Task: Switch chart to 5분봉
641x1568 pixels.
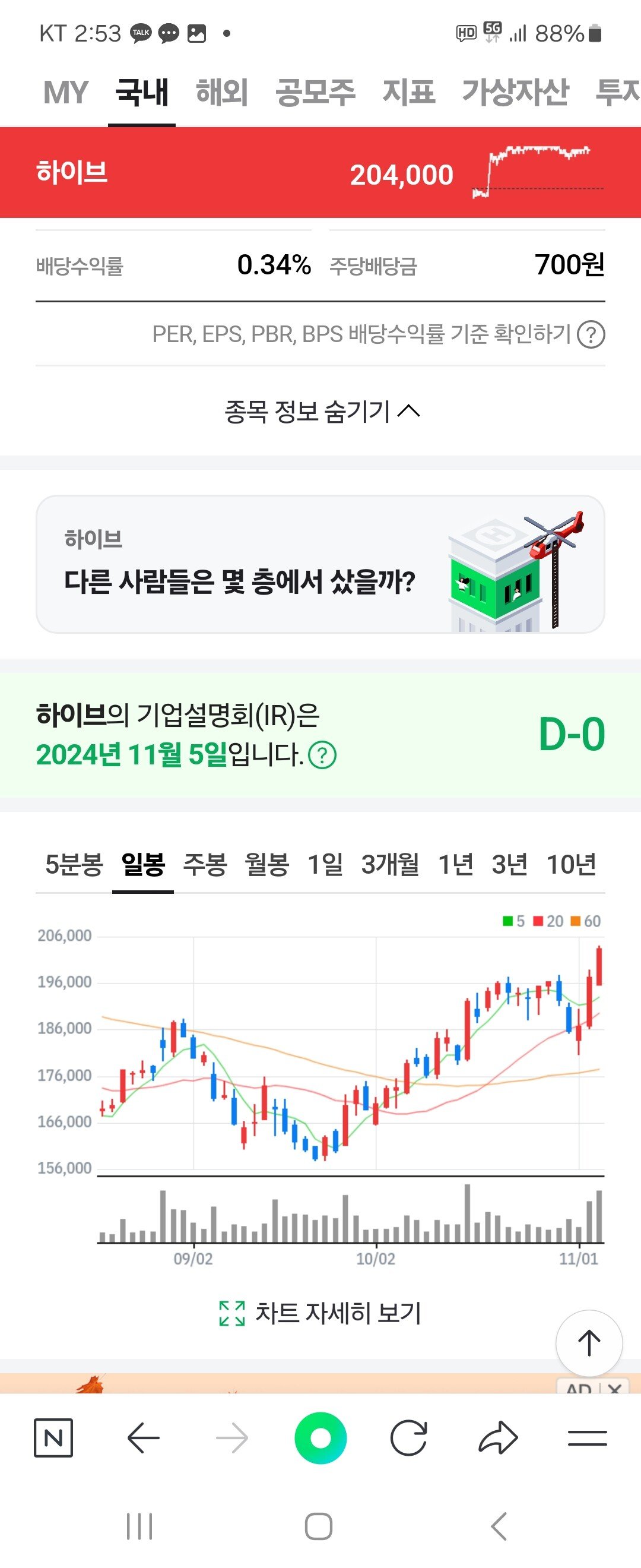Action: click(x=74, y=864)
